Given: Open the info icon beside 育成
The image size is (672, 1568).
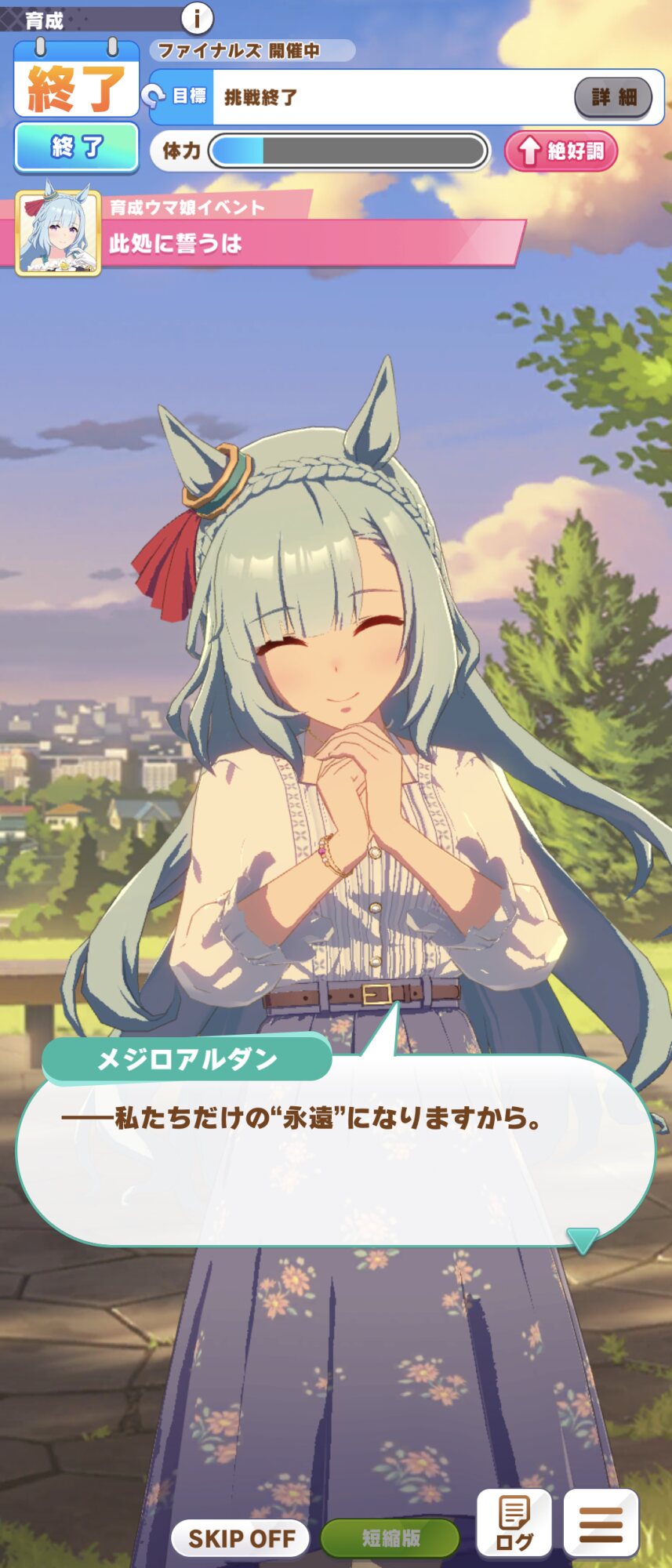Looking at the screenshot, I should click(x=198, y=17).
